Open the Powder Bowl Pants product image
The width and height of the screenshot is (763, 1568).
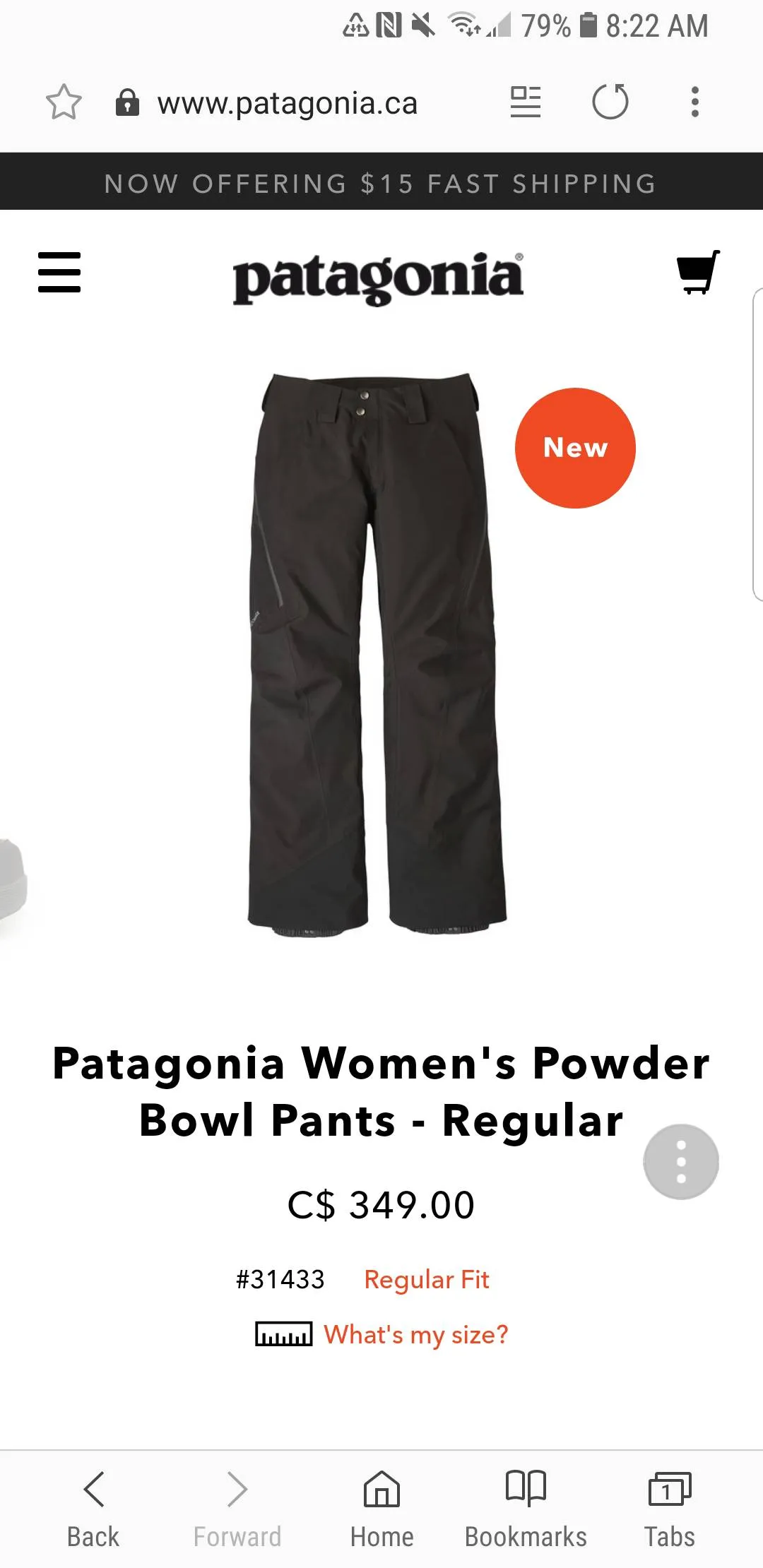[378, 653]
